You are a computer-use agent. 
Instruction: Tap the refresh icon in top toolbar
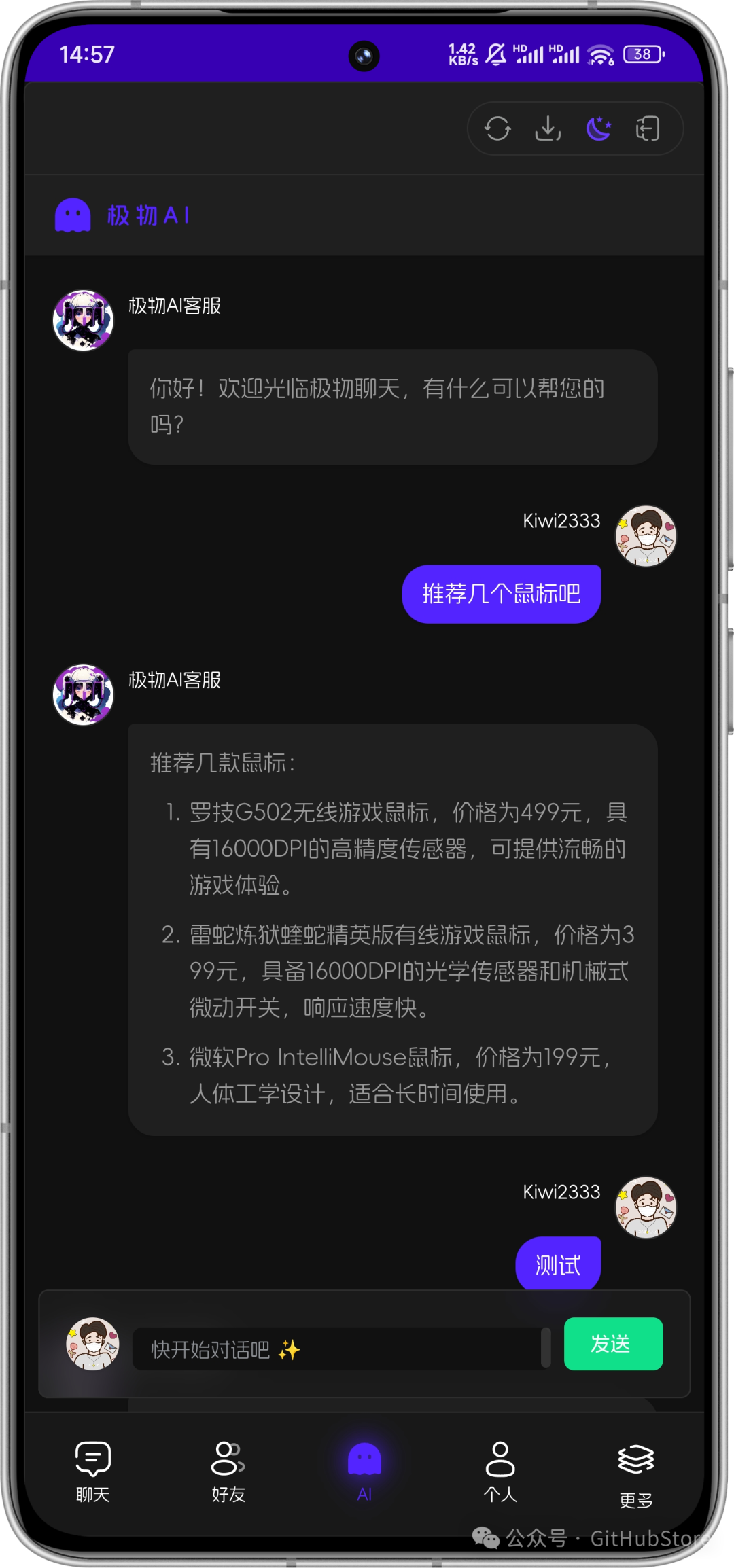tap(497, 128)
